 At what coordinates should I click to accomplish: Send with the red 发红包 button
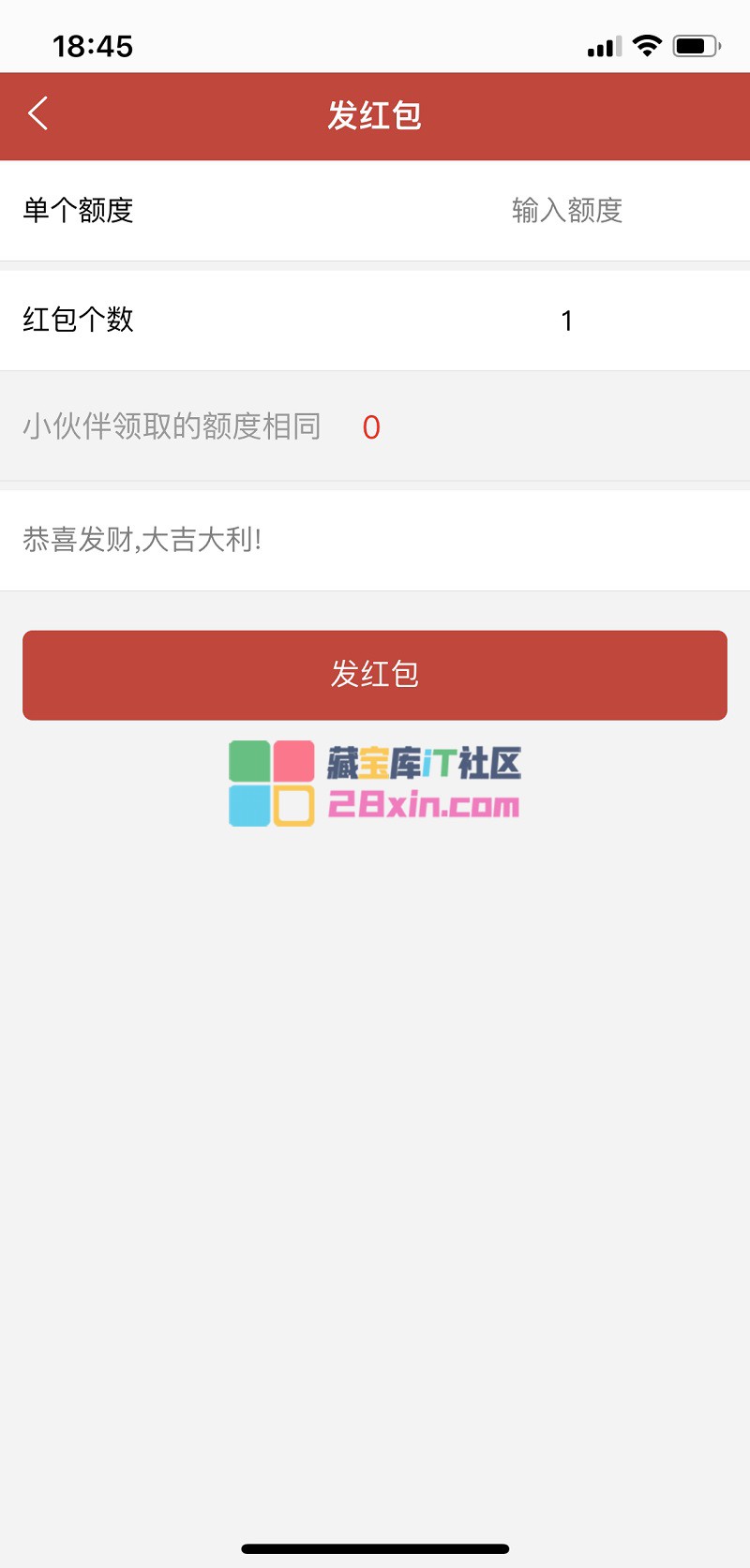(x=375, y=675)
